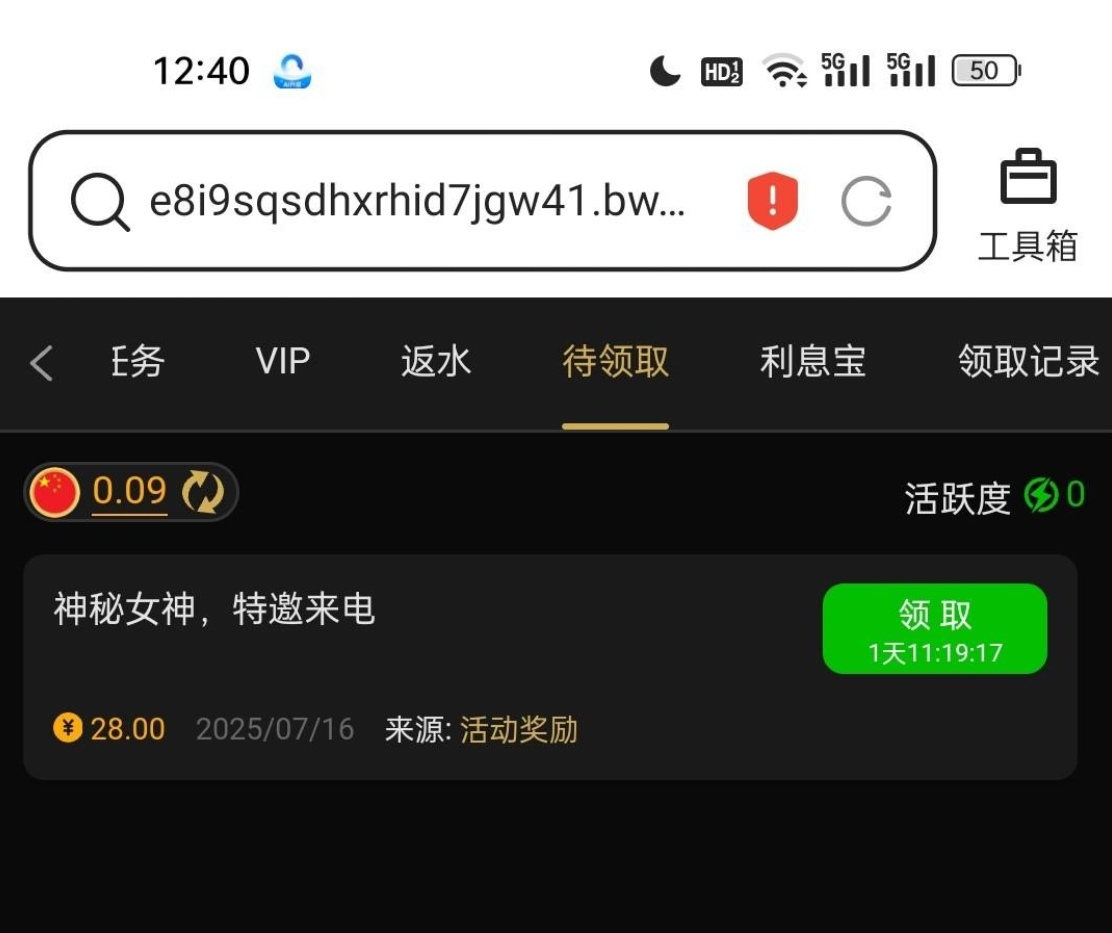Open the 利息宝 tab
The image size is (1112, 933).
pos(812,361)
